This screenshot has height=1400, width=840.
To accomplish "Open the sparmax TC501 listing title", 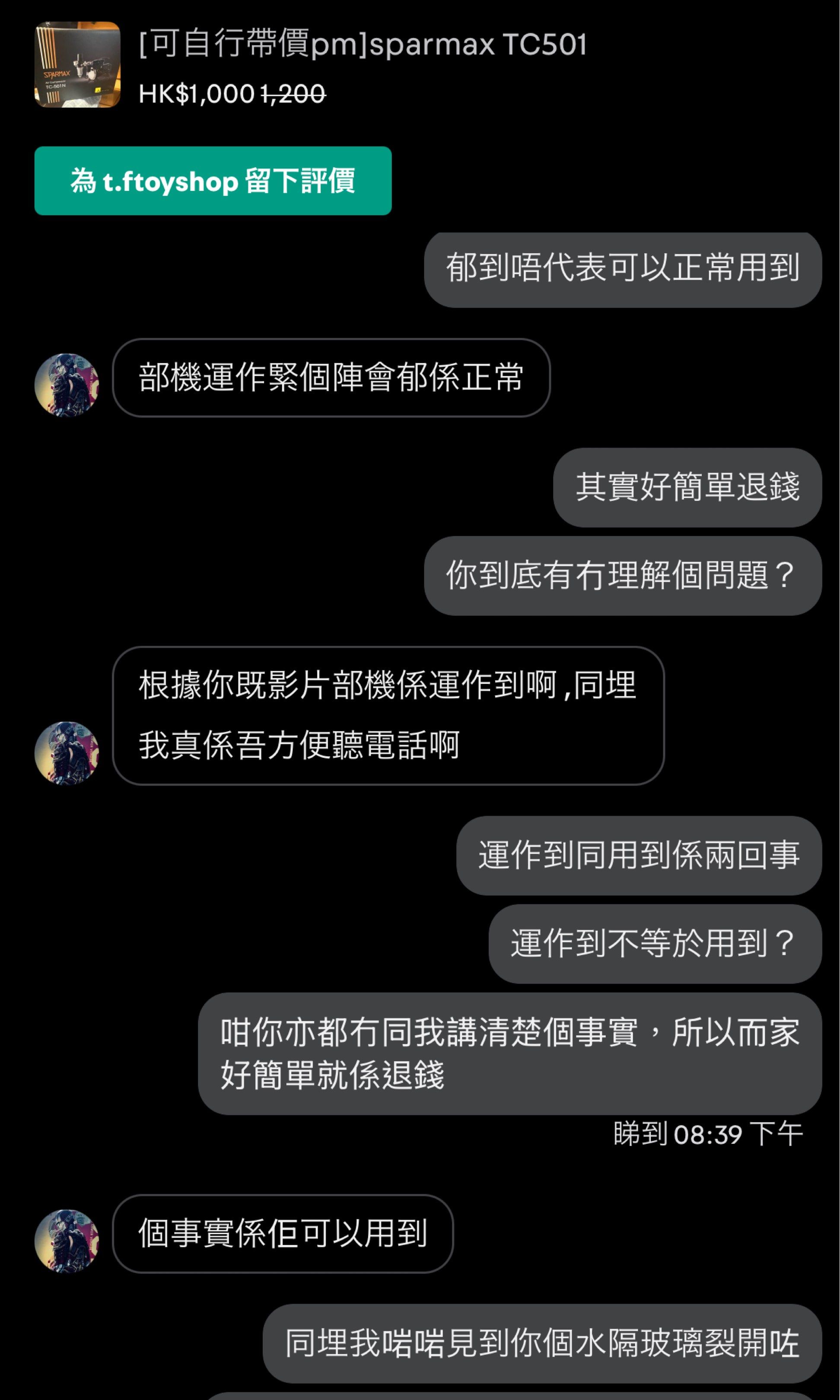I will [363, 45].
